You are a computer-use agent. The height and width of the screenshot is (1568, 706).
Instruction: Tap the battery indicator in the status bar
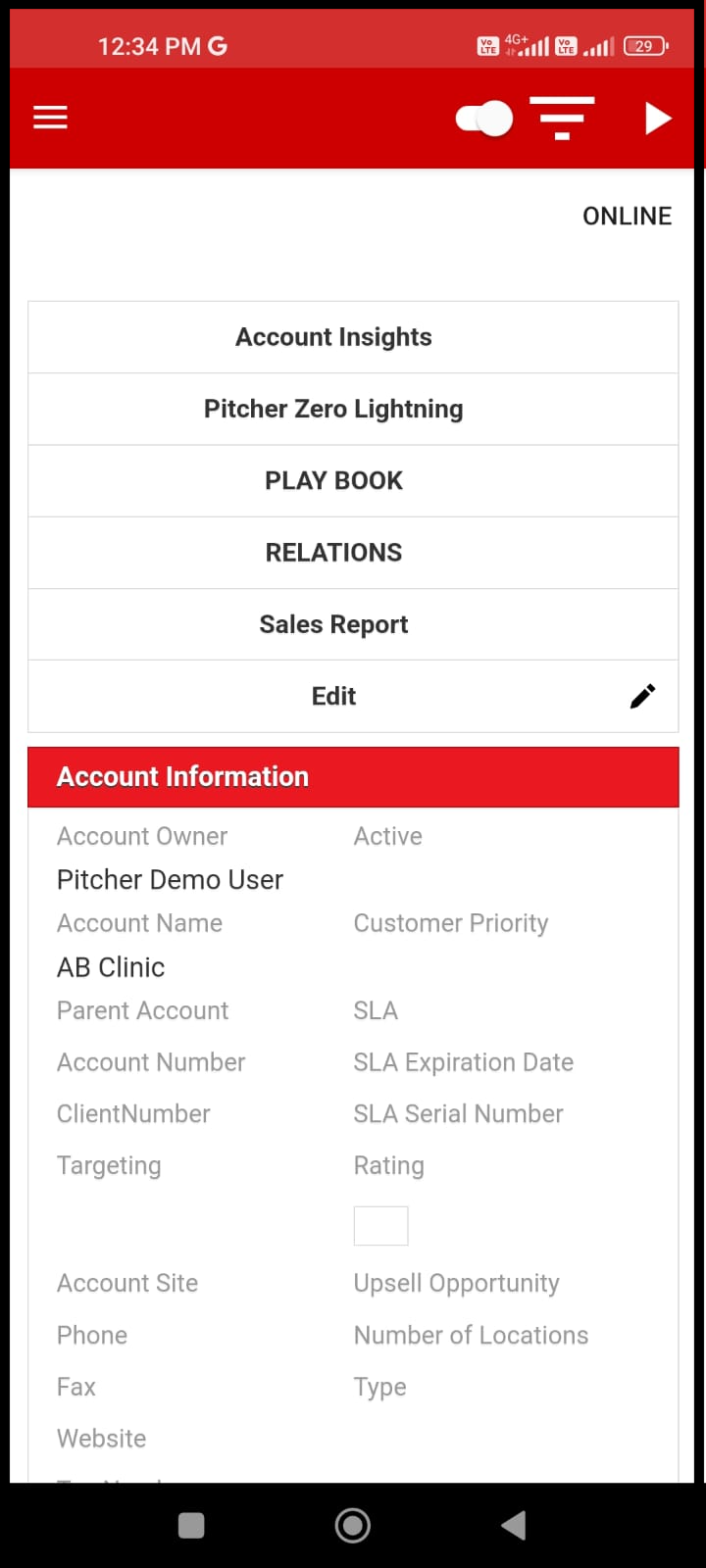click(644, 45)
